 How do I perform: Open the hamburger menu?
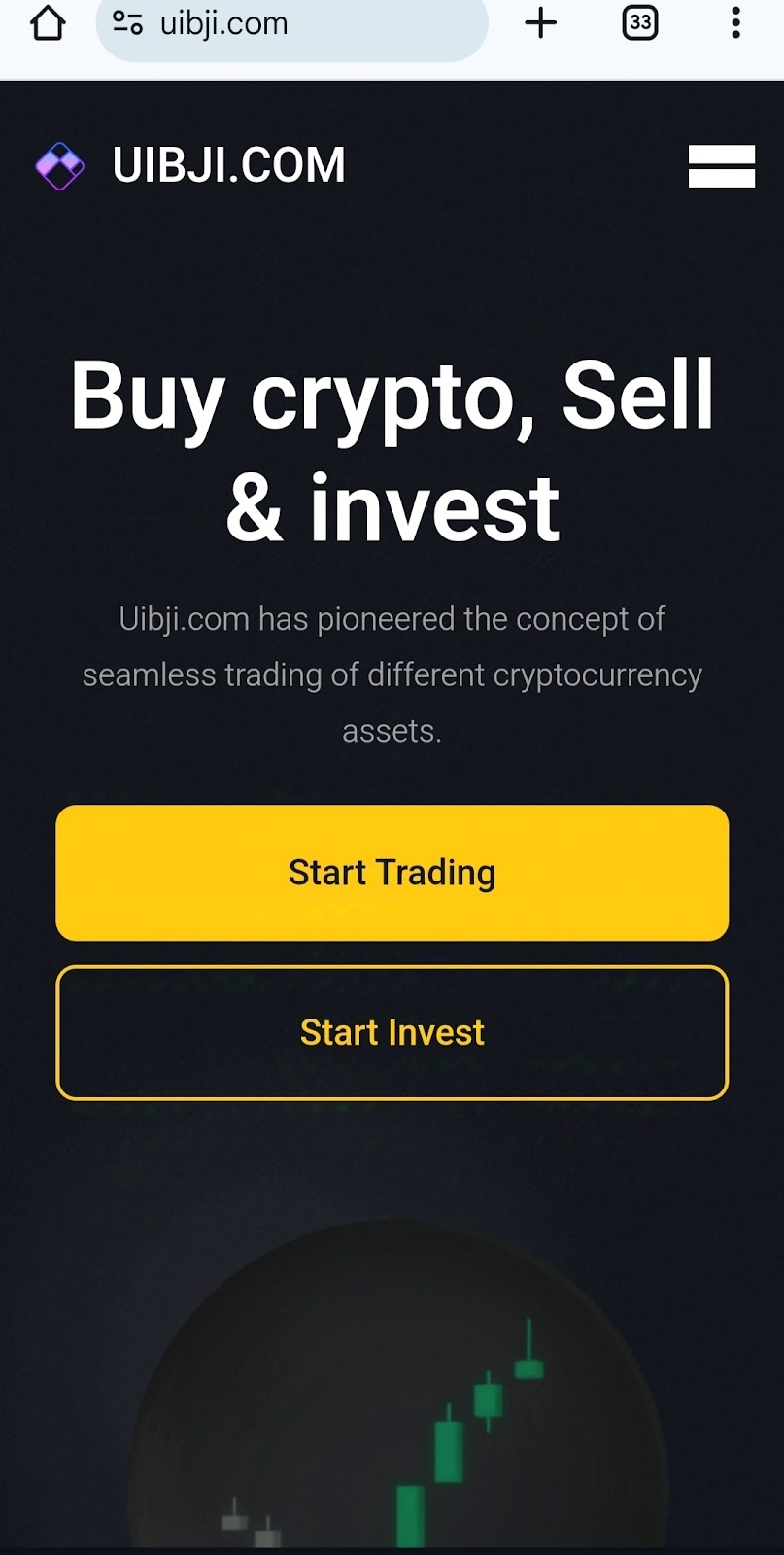click(x=721, y=165)
